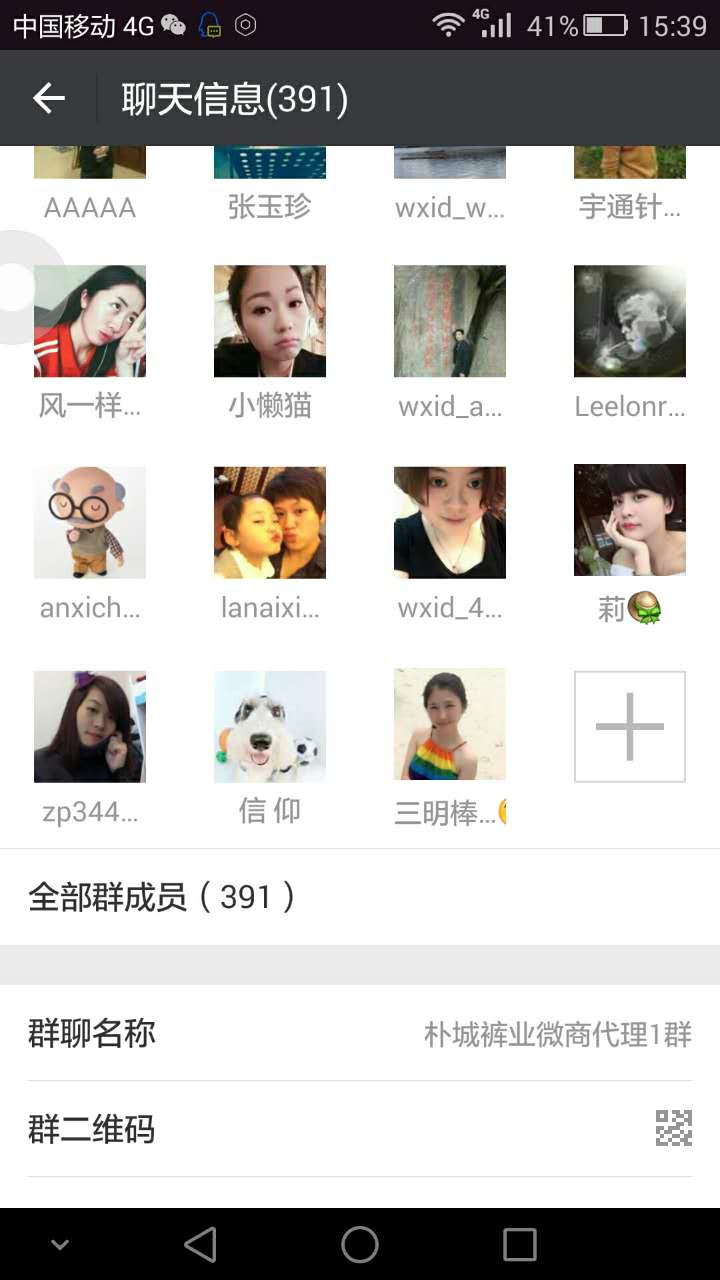Open member 莉's profile
720x1280 pixels.
point(630,520)
